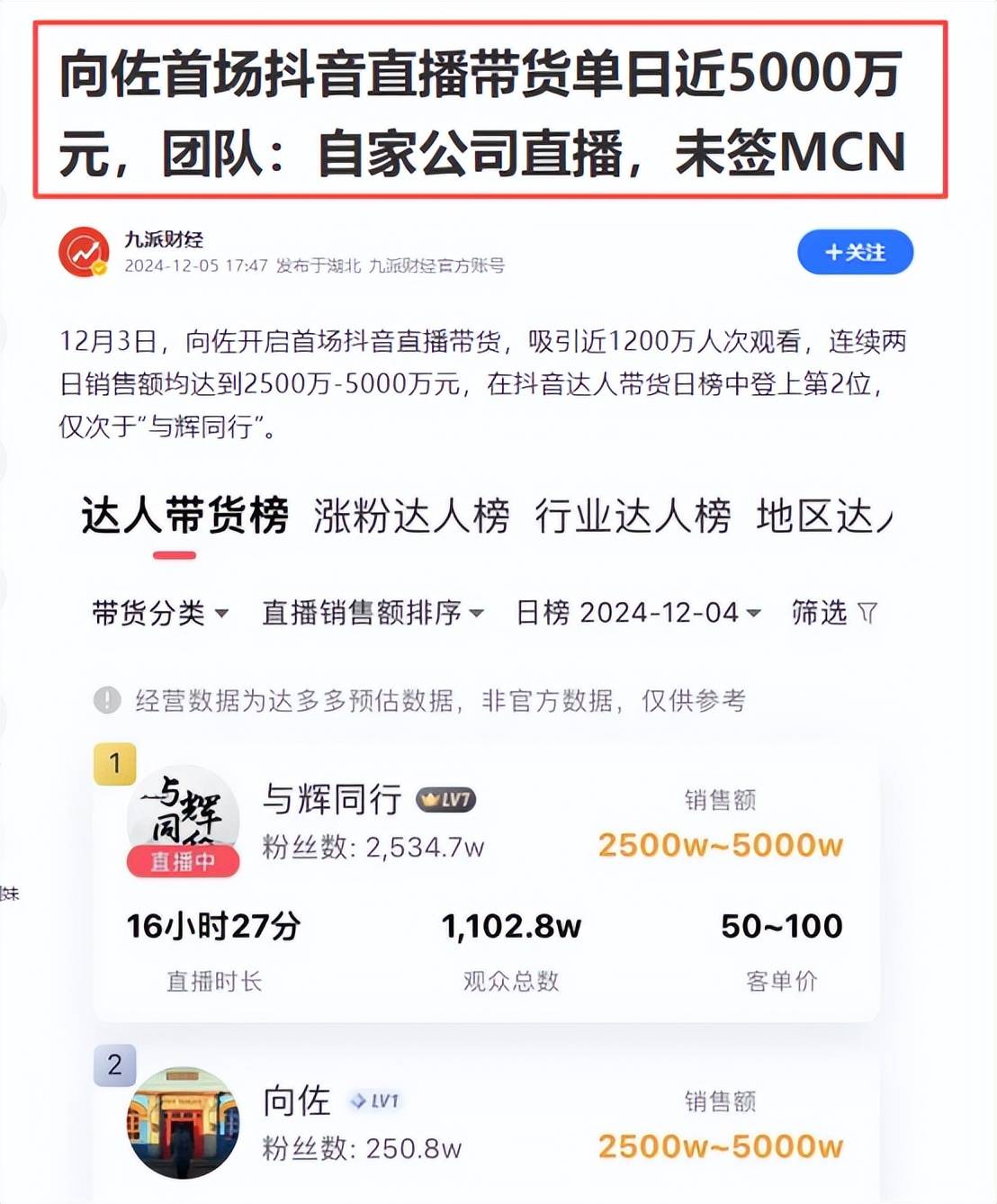
Task: Open the 九派财经 author avatar
Action: pos(84,252)
